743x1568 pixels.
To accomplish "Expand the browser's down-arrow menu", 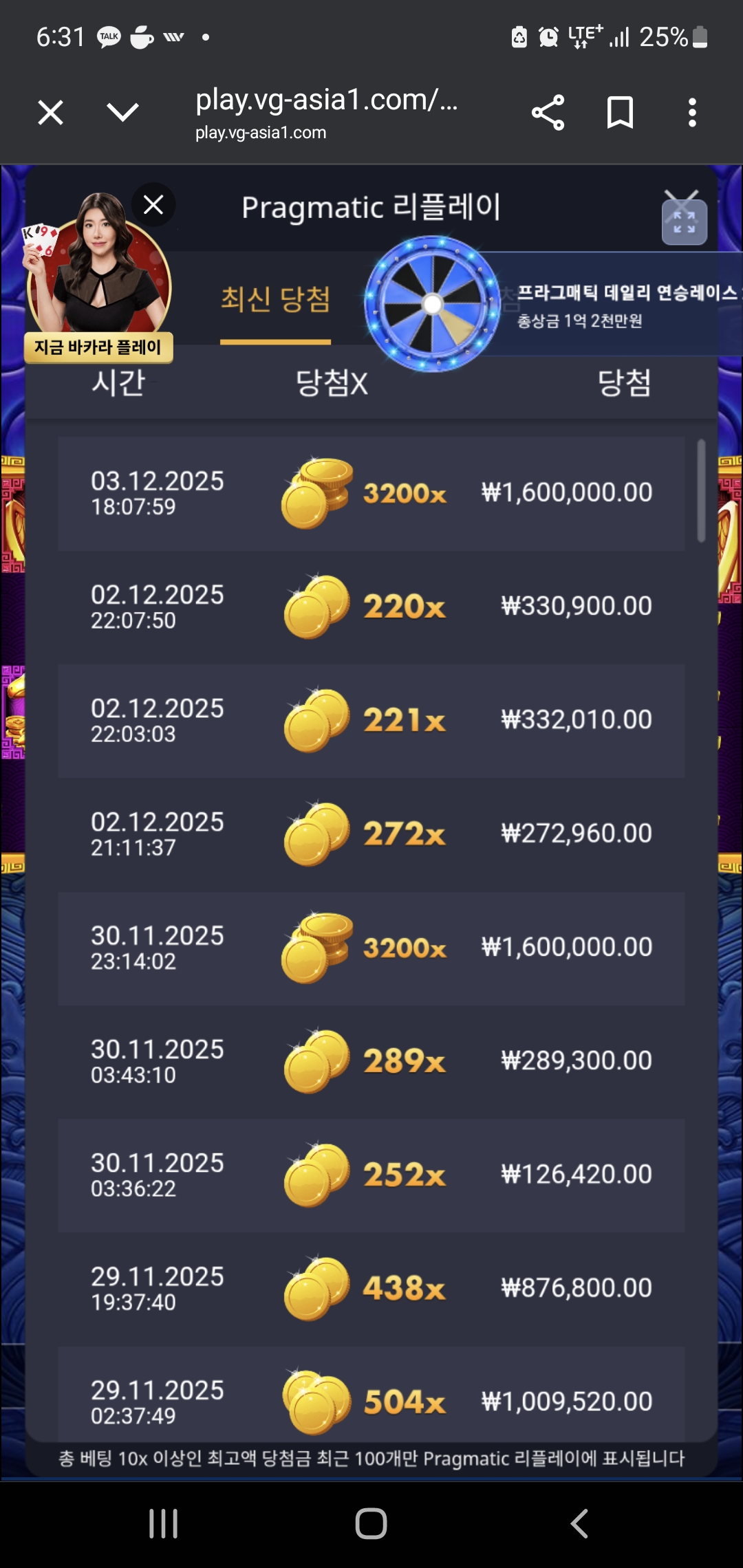I will pos(123,113).
